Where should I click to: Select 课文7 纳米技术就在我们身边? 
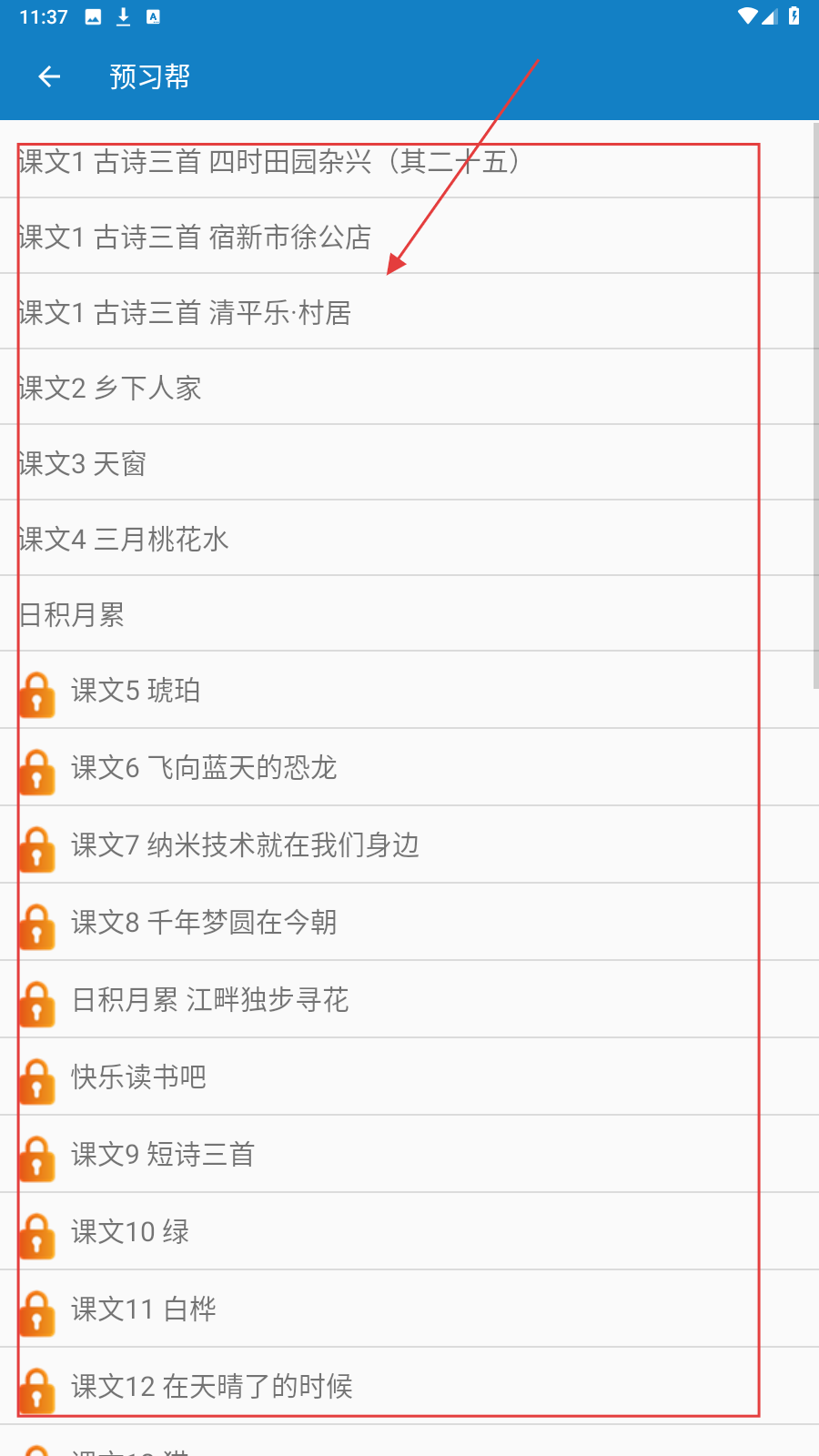[245, 845]
